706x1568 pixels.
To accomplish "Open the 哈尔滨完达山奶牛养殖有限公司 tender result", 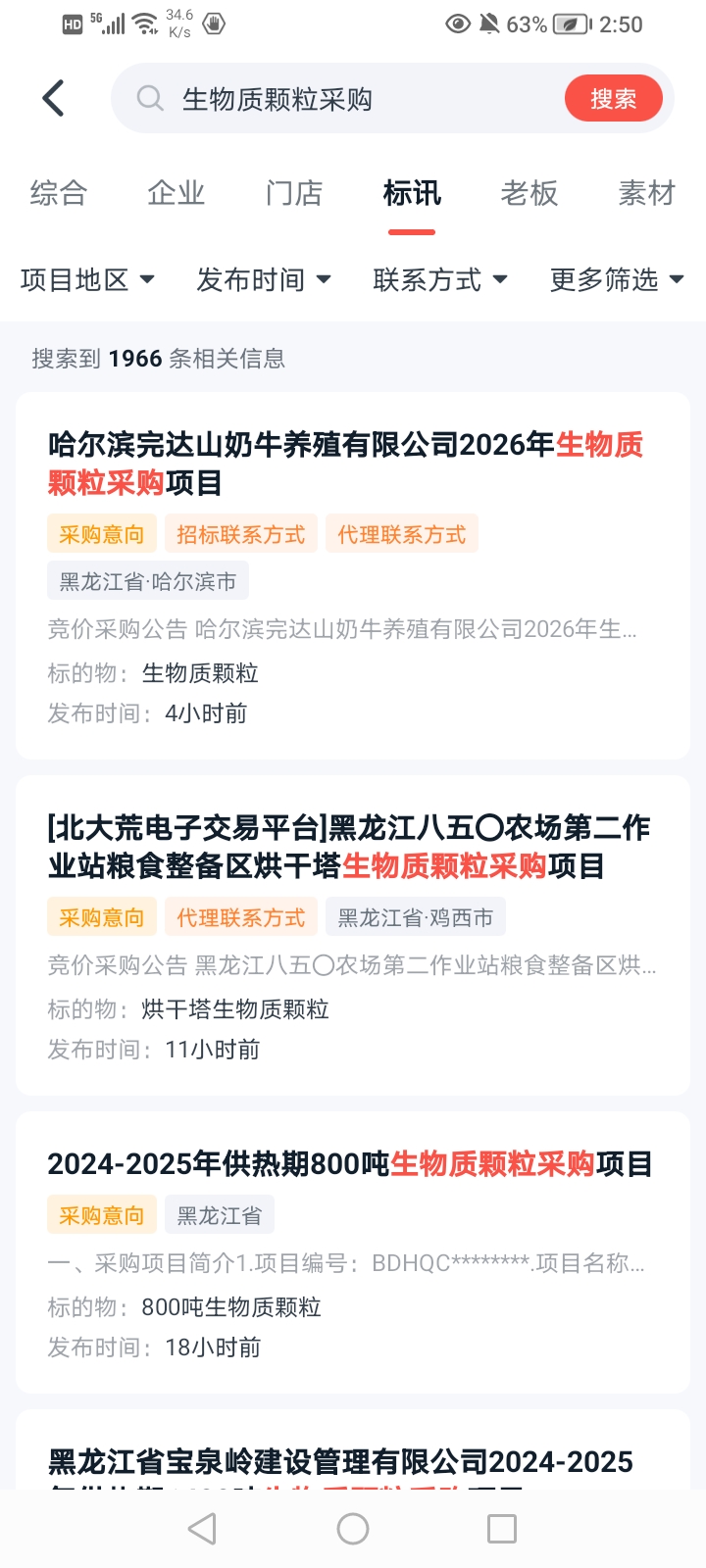I will (x=345, y=464).
